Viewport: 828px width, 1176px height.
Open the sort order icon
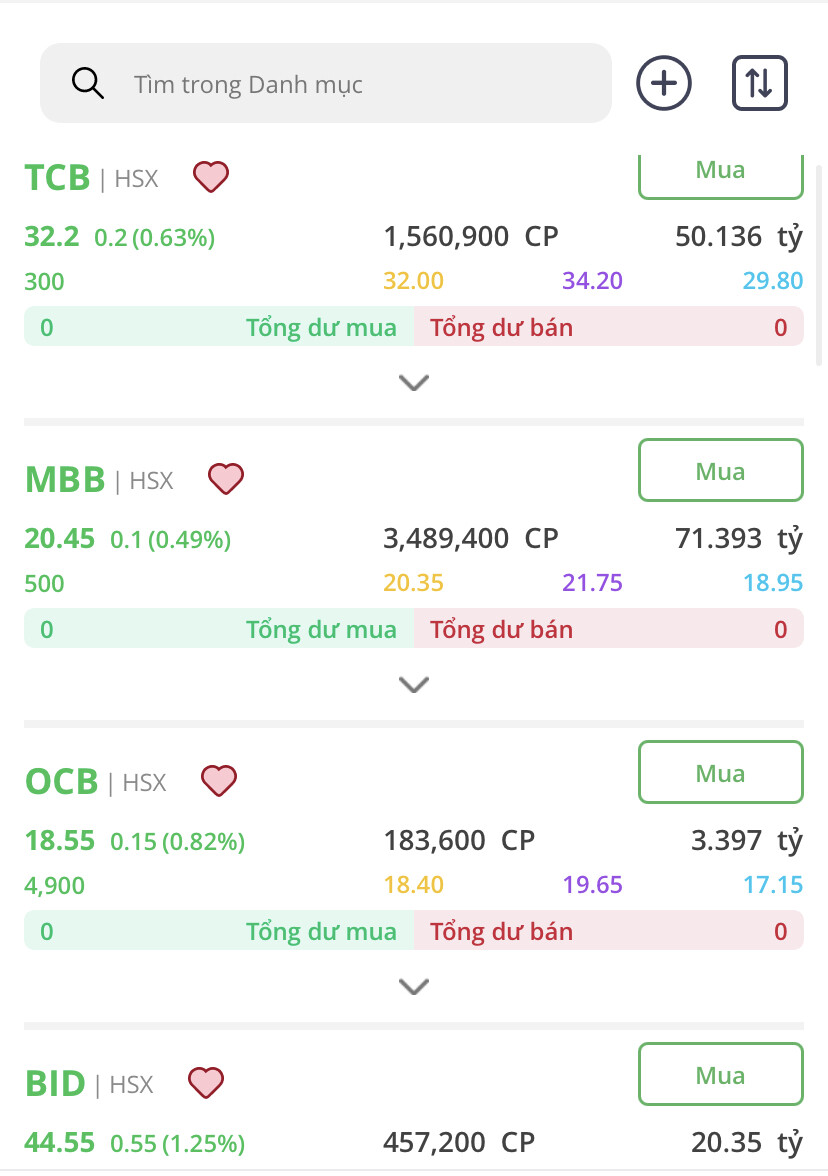point(760,83)
